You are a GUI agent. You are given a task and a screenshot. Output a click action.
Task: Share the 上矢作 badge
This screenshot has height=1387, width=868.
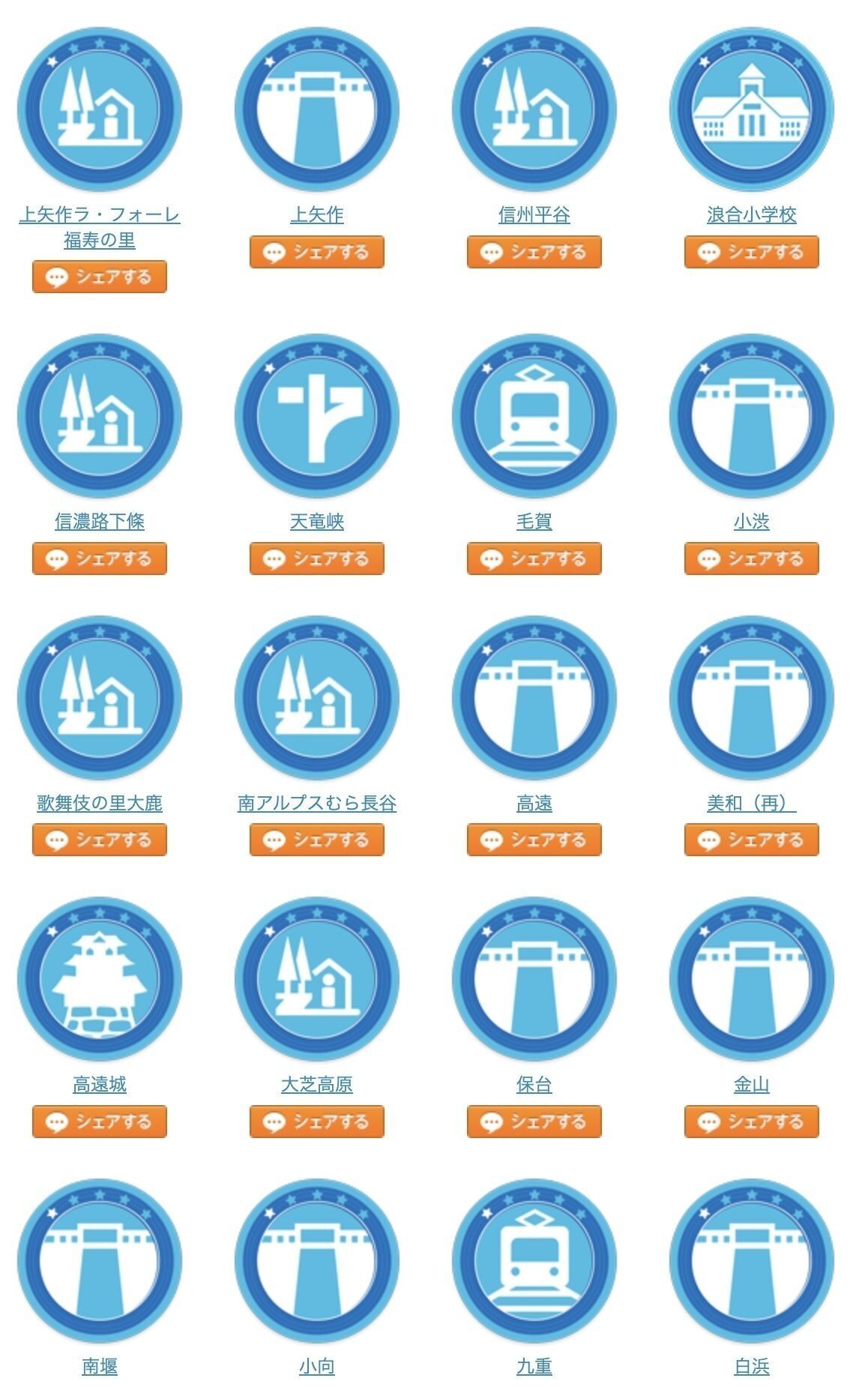point(316,253)
